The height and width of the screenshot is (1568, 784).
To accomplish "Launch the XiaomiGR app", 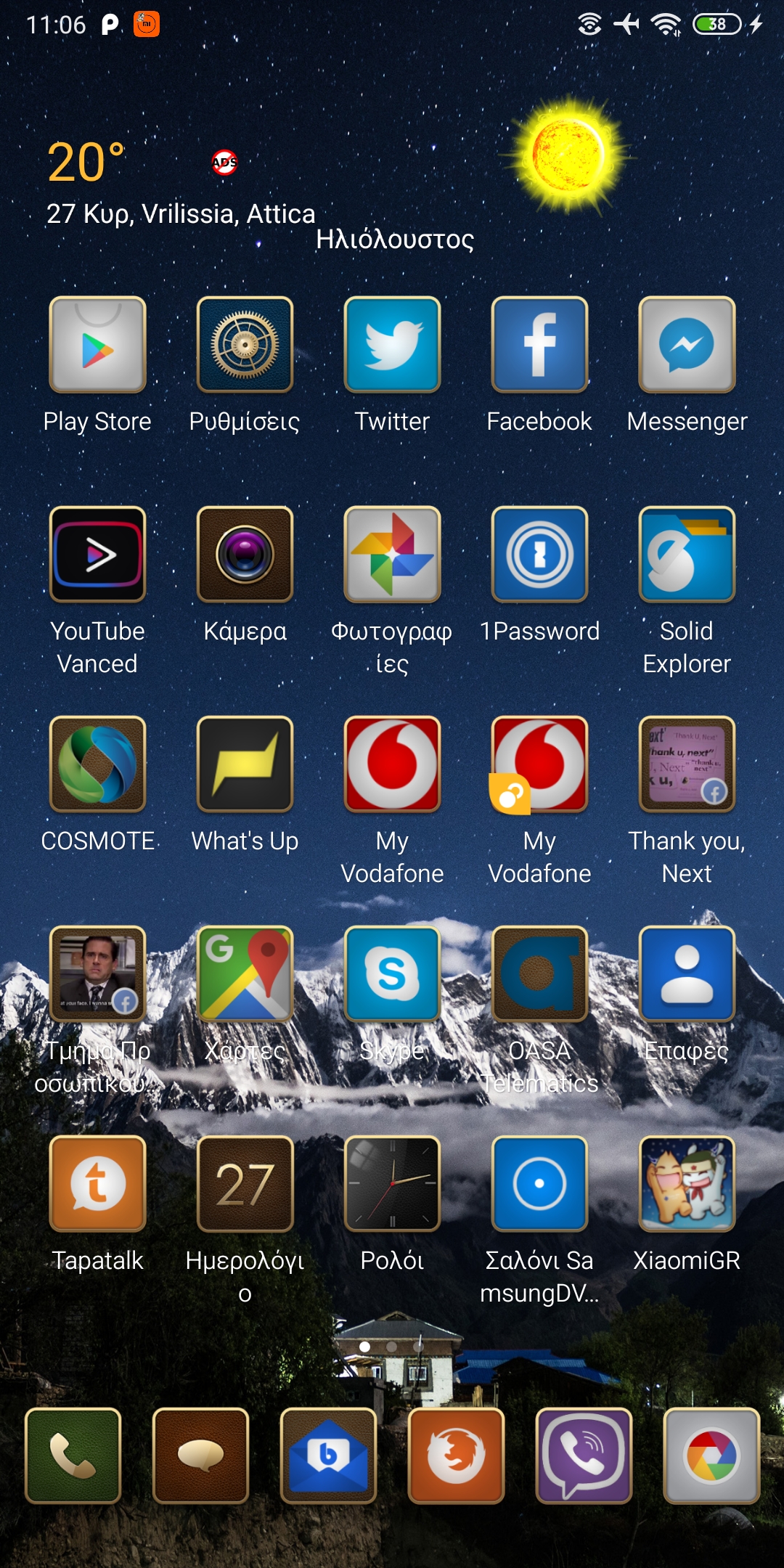I will click(687, 1184).
